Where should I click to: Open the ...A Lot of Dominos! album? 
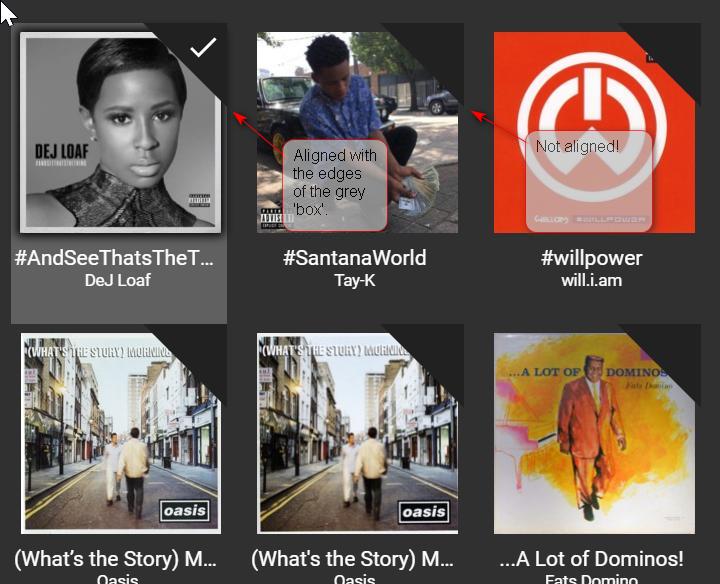click(x=593, y=432)
